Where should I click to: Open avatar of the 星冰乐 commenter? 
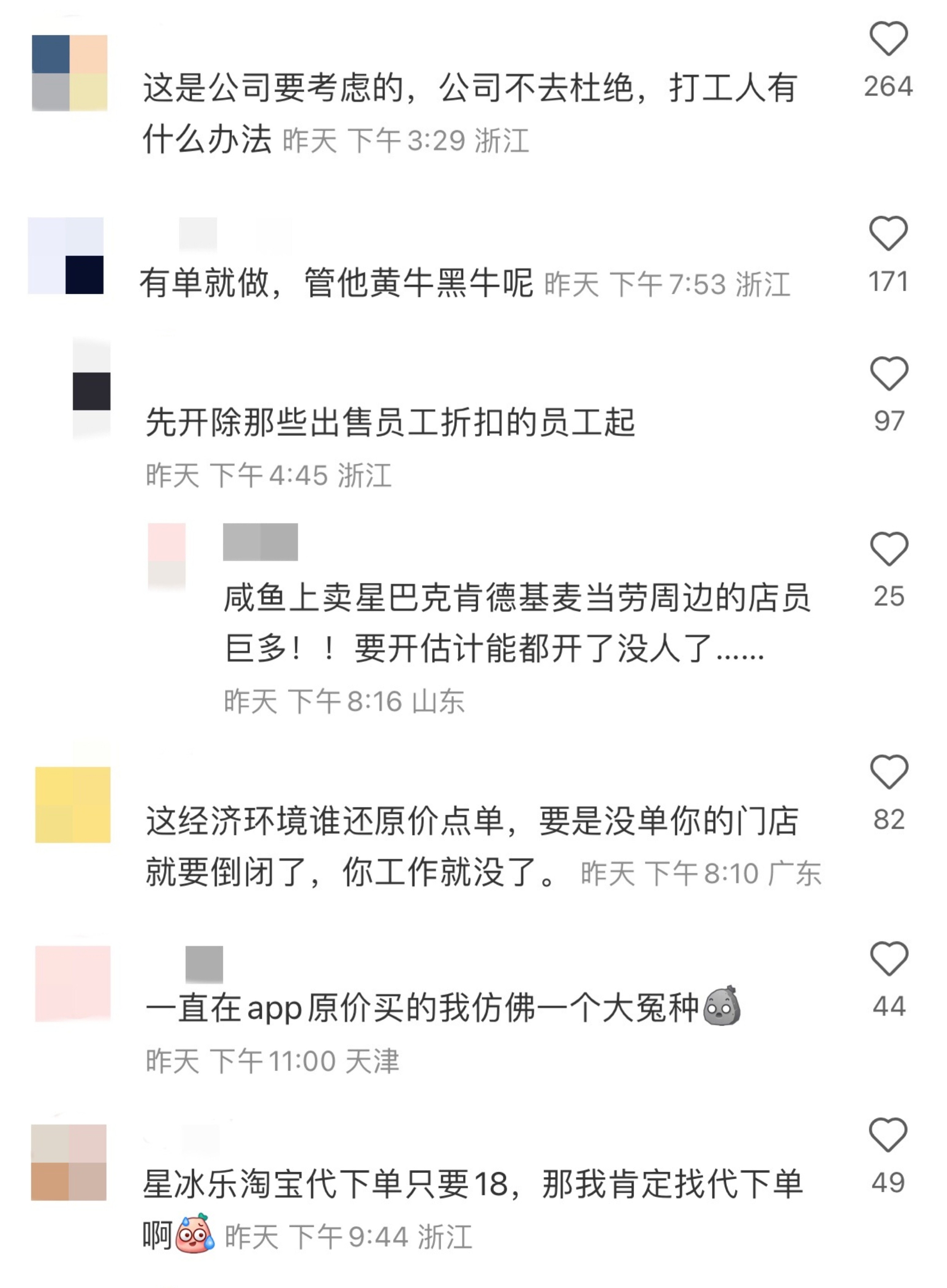click(x=69, y=1162)
